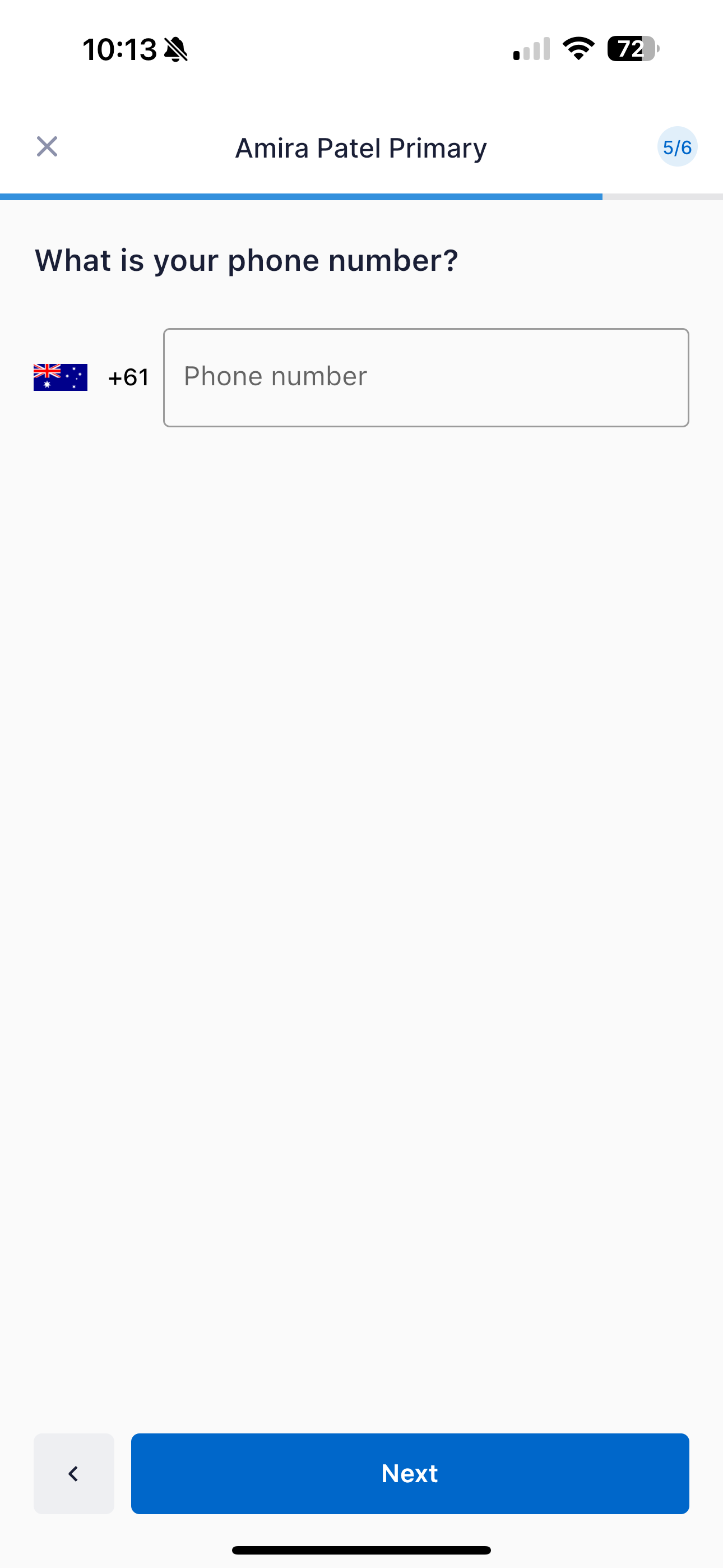This screenshot has height=1568, width=723.
Task: Go back to the previous step
Action: 73,1473
